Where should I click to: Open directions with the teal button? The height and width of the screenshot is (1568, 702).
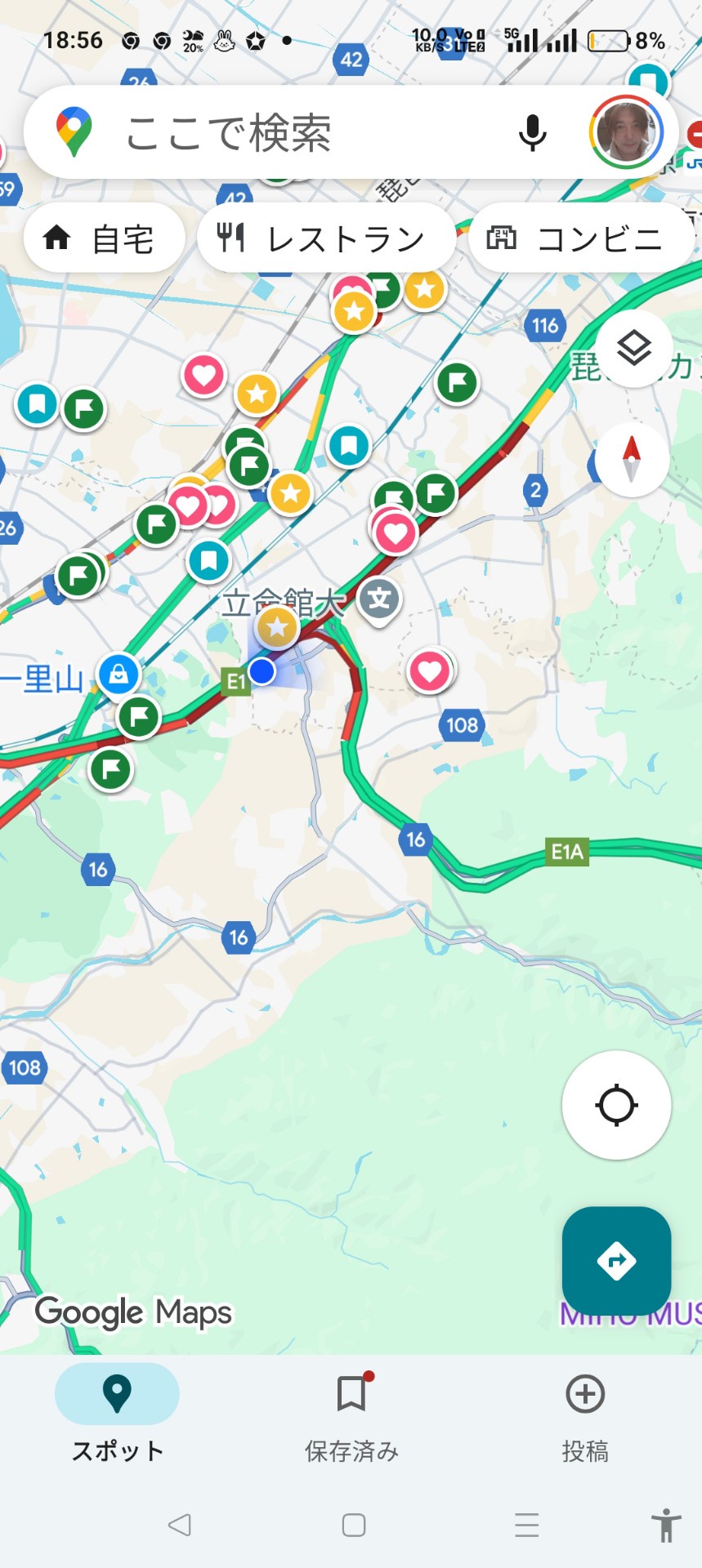click(616, 1260)
